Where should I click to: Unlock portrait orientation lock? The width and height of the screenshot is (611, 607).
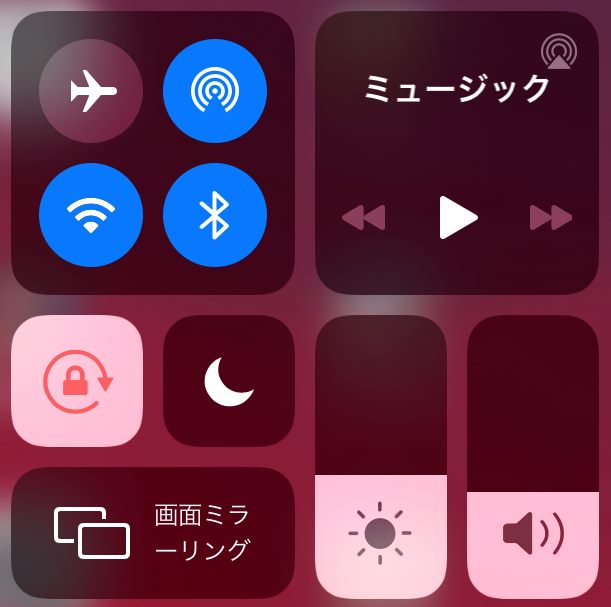click(x=77, y=381)
